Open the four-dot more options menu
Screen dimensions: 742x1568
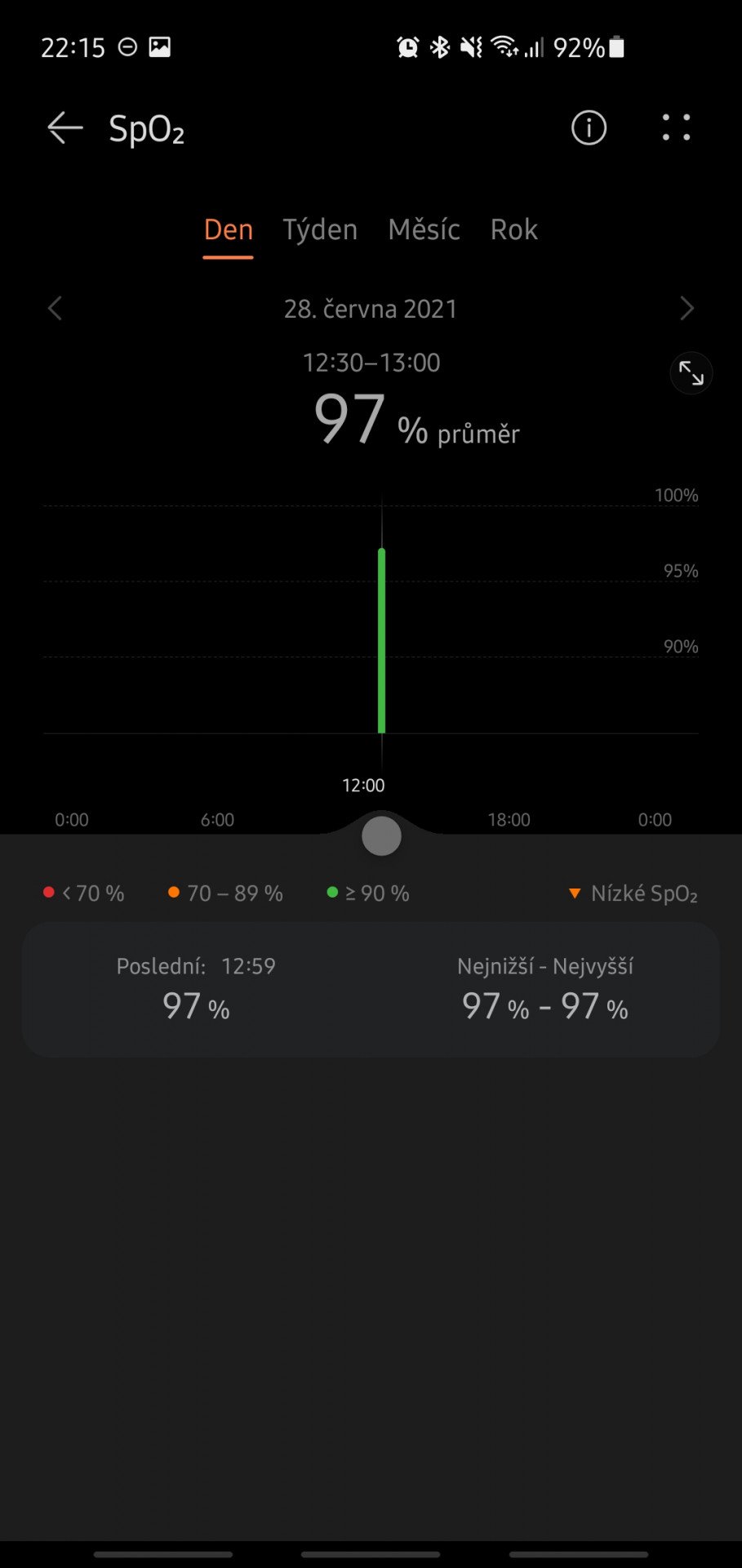[x=676, y=128]
